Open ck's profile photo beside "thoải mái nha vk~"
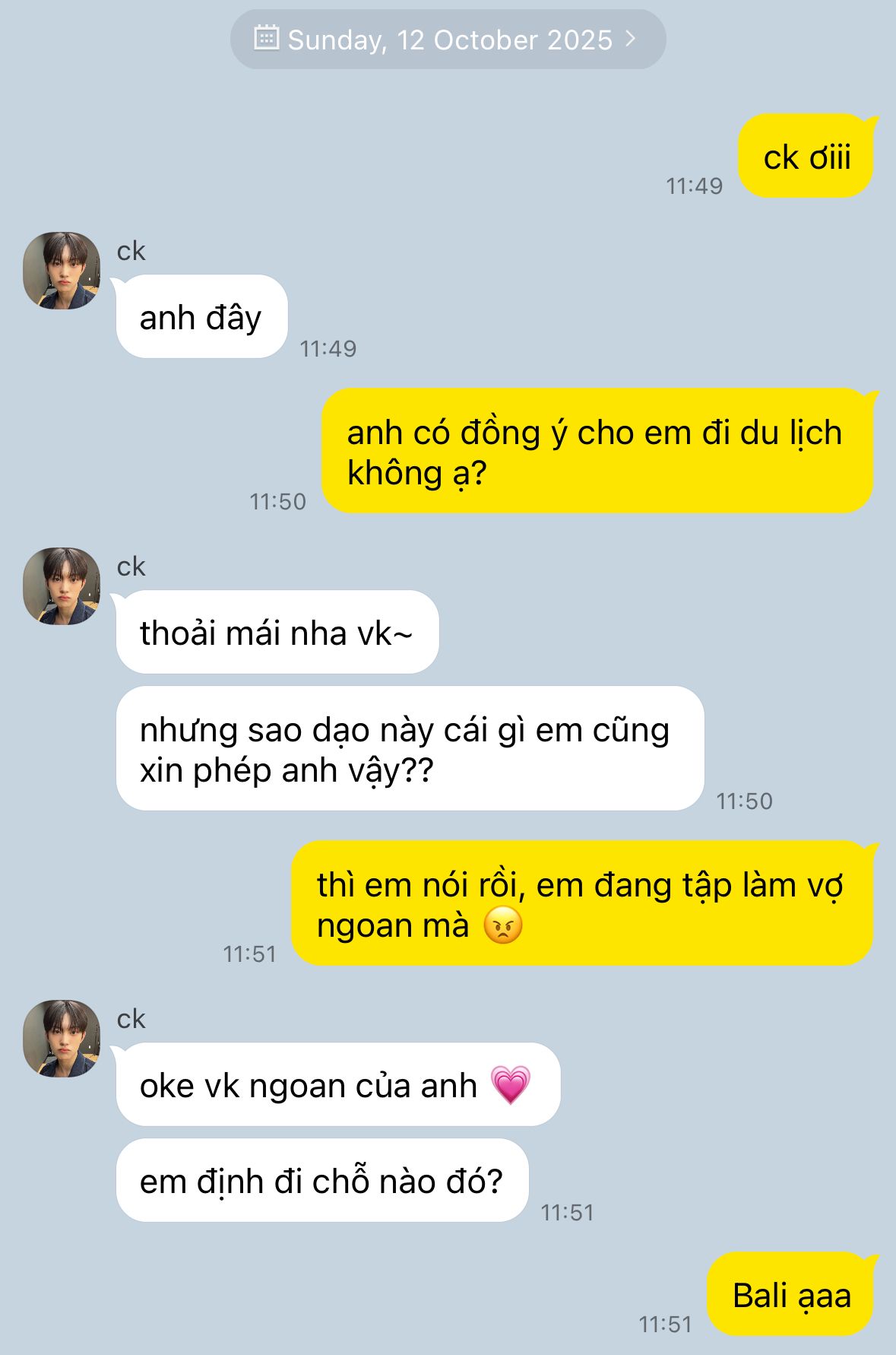This screenshot has height=1355, width=896. (62, 586)
